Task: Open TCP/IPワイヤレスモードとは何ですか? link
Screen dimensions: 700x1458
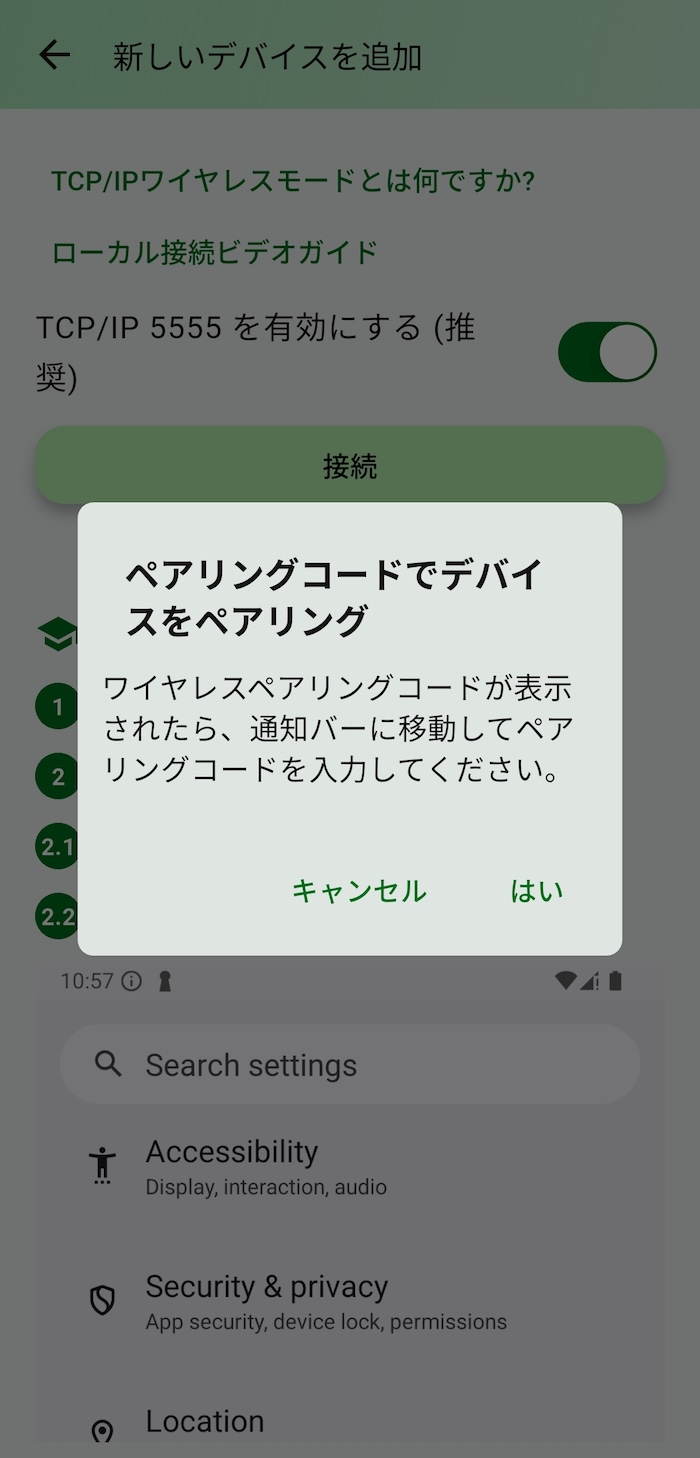Action: coord(293,181)
